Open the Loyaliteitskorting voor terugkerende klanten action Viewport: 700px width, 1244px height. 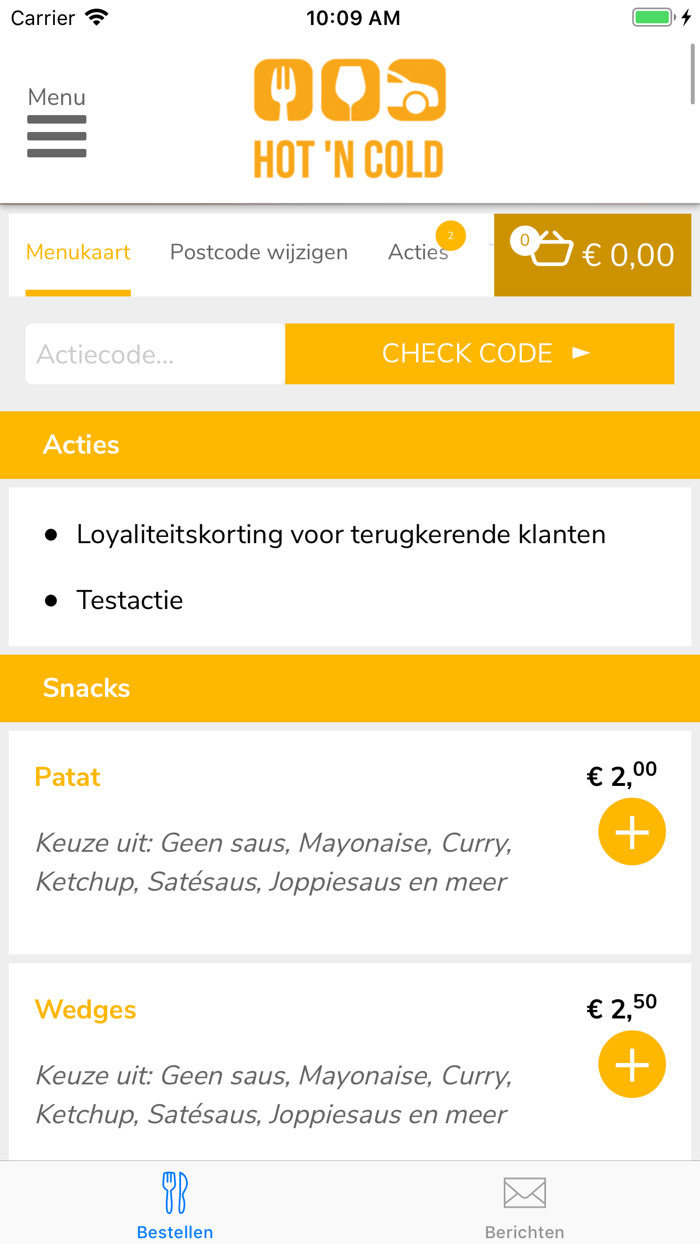[x=341, y=535]
